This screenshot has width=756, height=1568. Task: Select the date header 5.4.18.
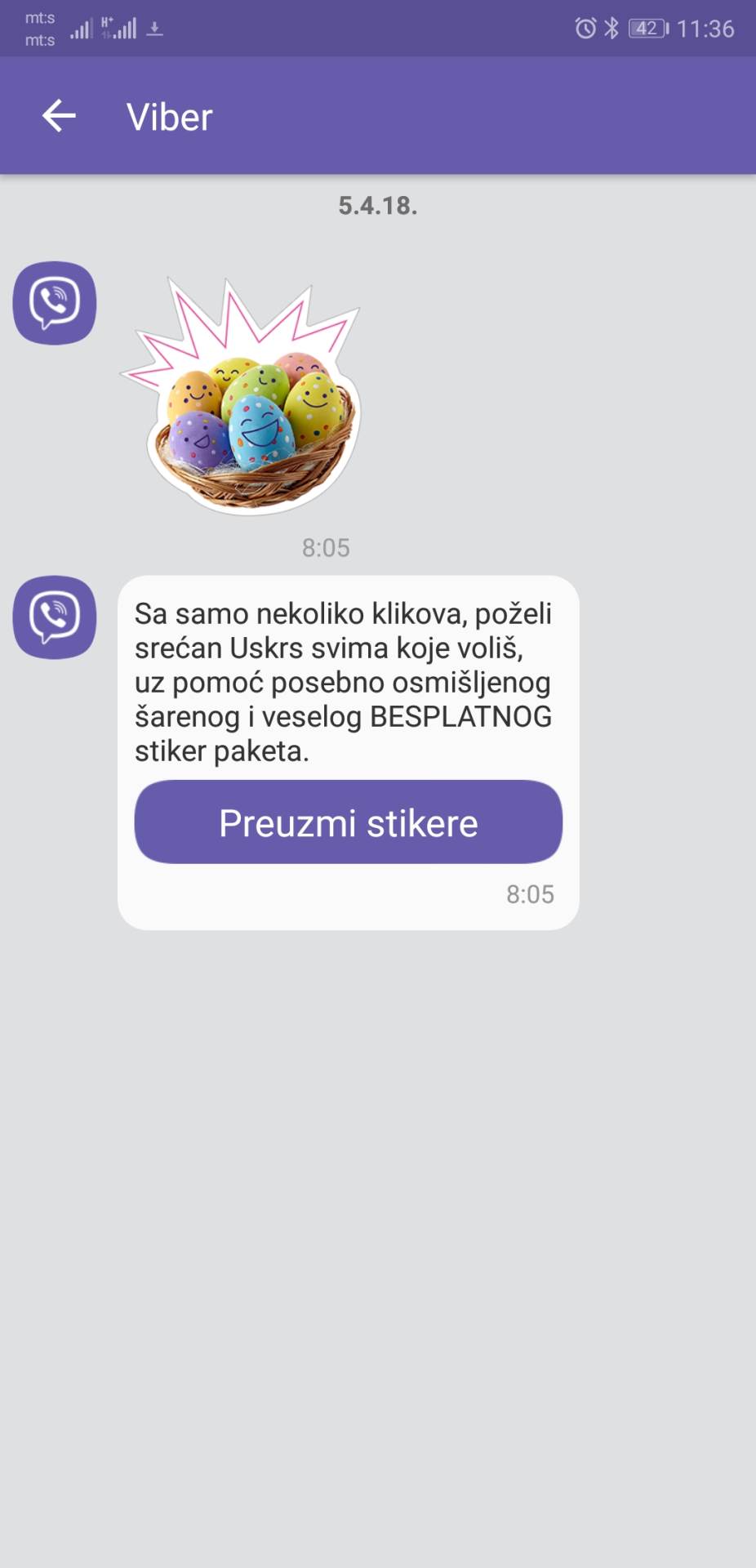[378, 206]
